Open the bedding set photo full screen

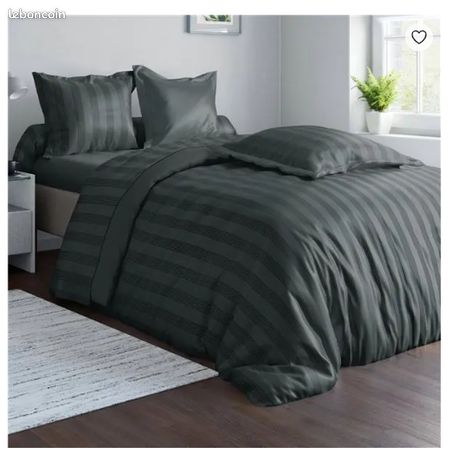224,231
